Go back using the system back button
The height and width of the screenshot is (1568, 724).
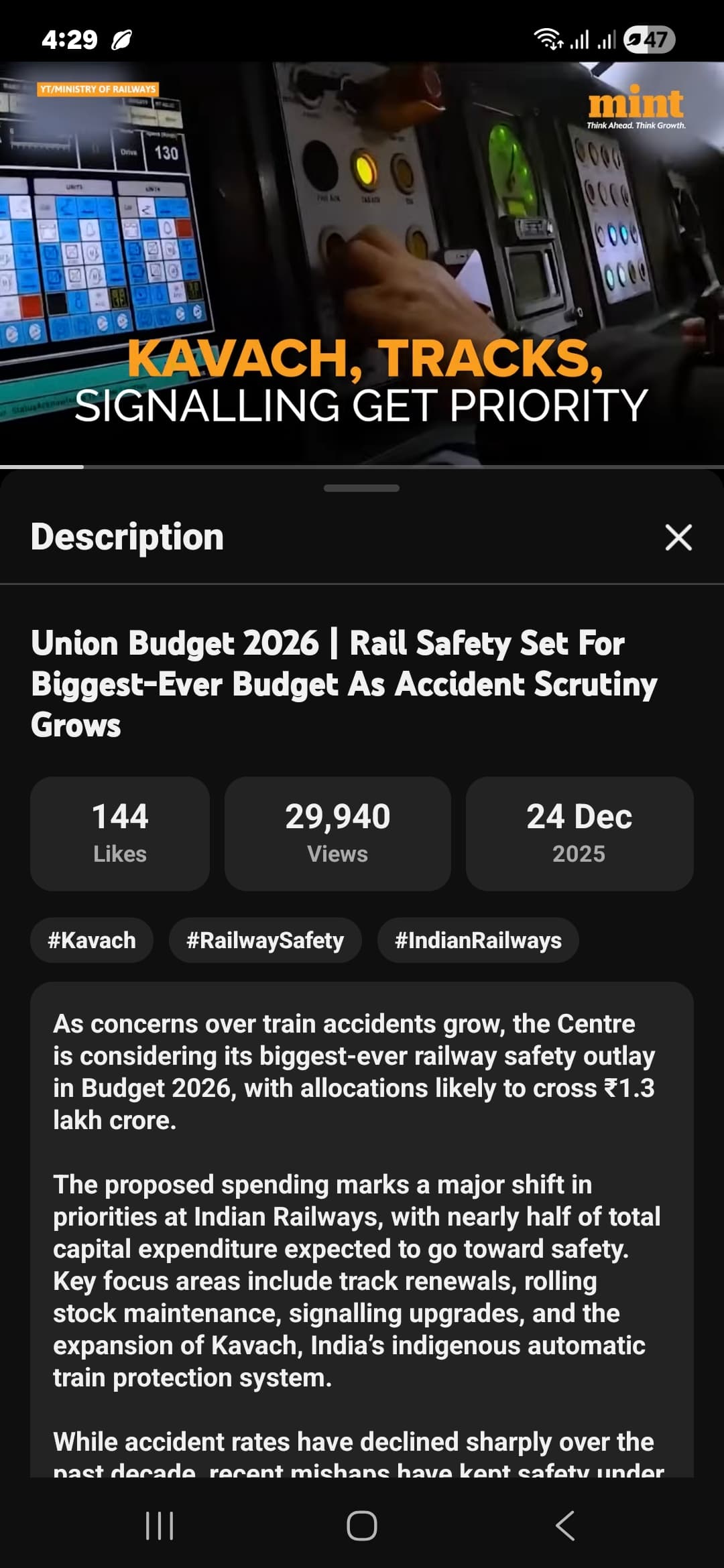[565, 1526]
